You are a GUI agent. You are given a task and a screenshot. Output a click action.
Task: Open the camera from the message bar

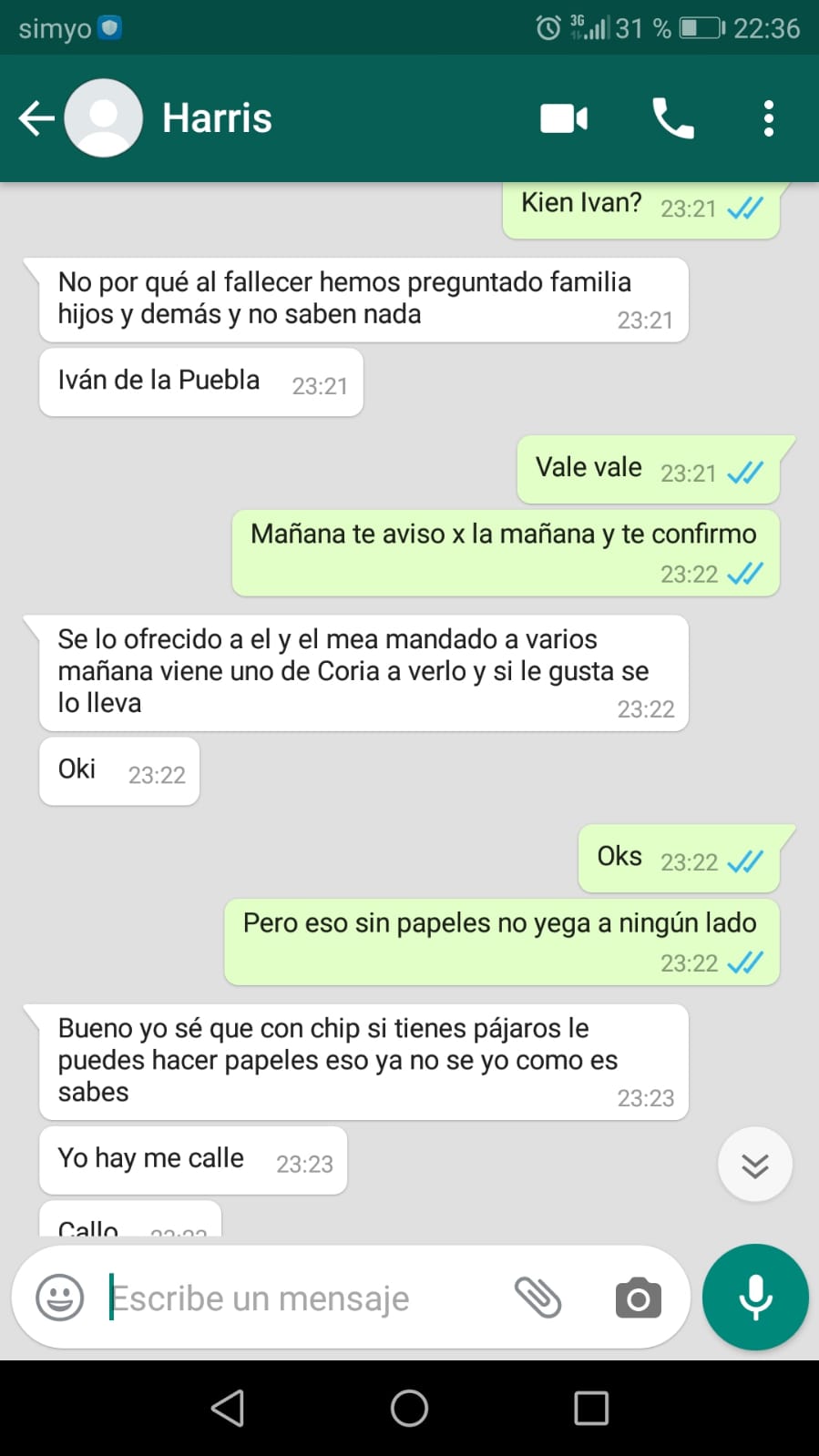(x=638, y=1298)
